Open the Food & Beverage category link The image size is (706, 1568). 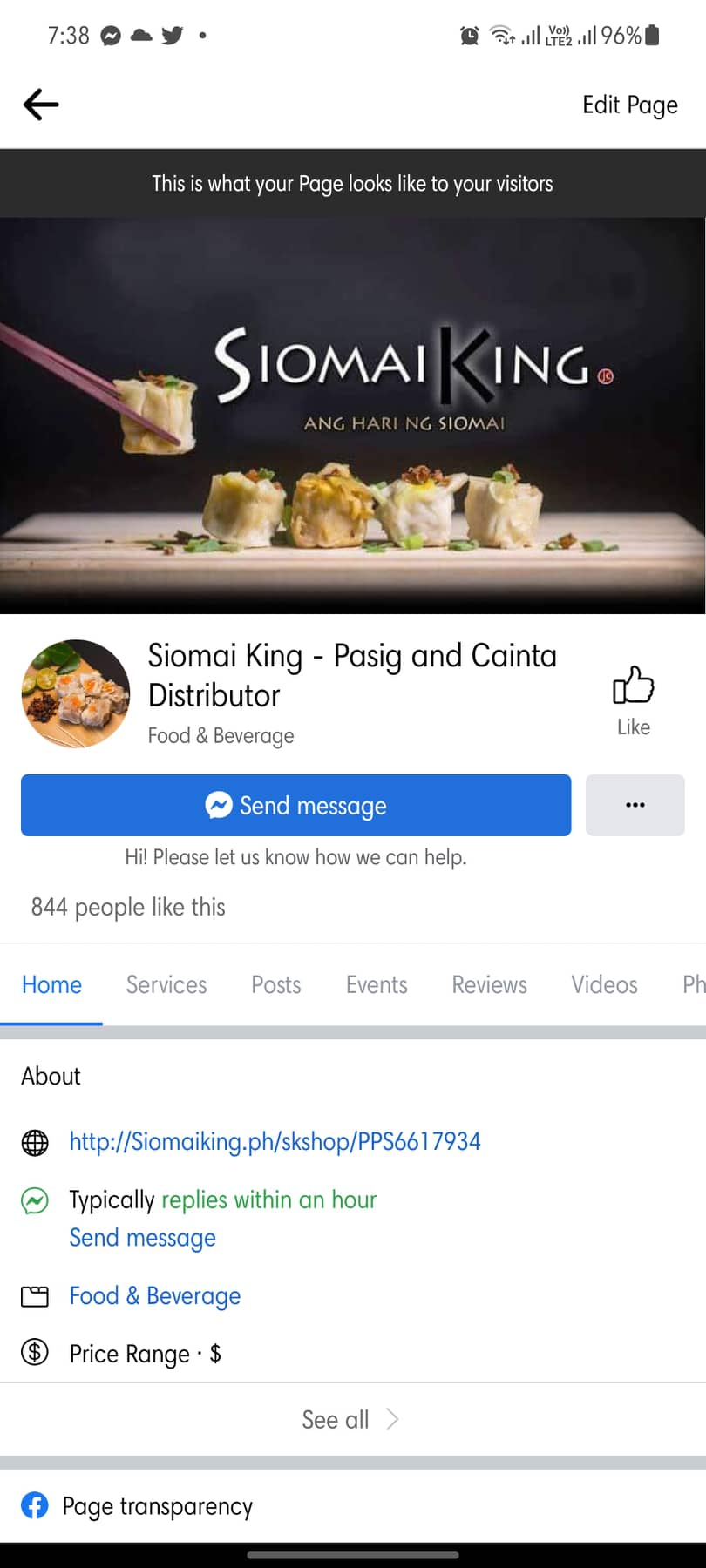click(x=154, y=1296)
